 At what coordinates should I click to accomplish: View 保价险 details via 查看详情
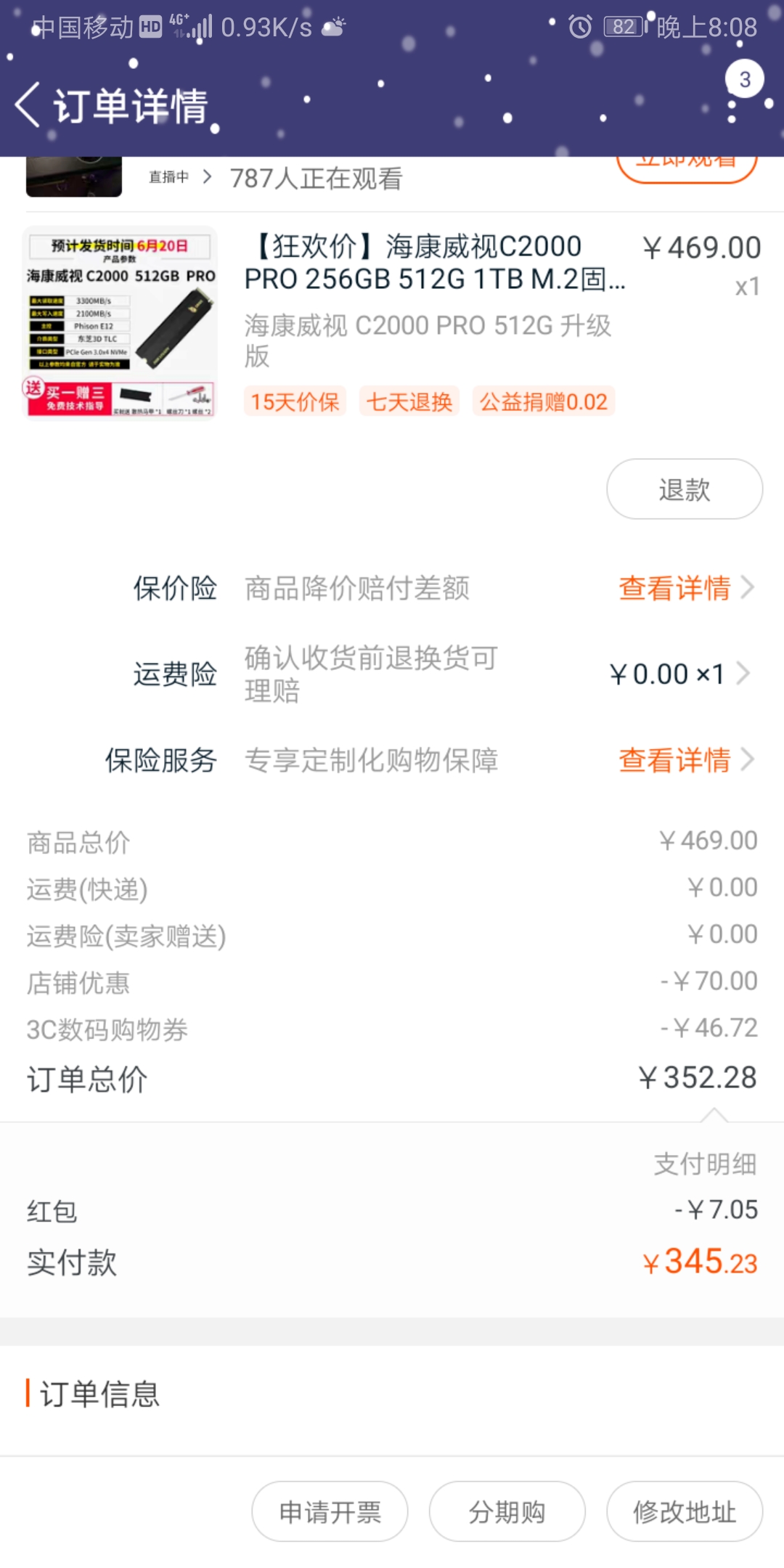tap(685, 588)
